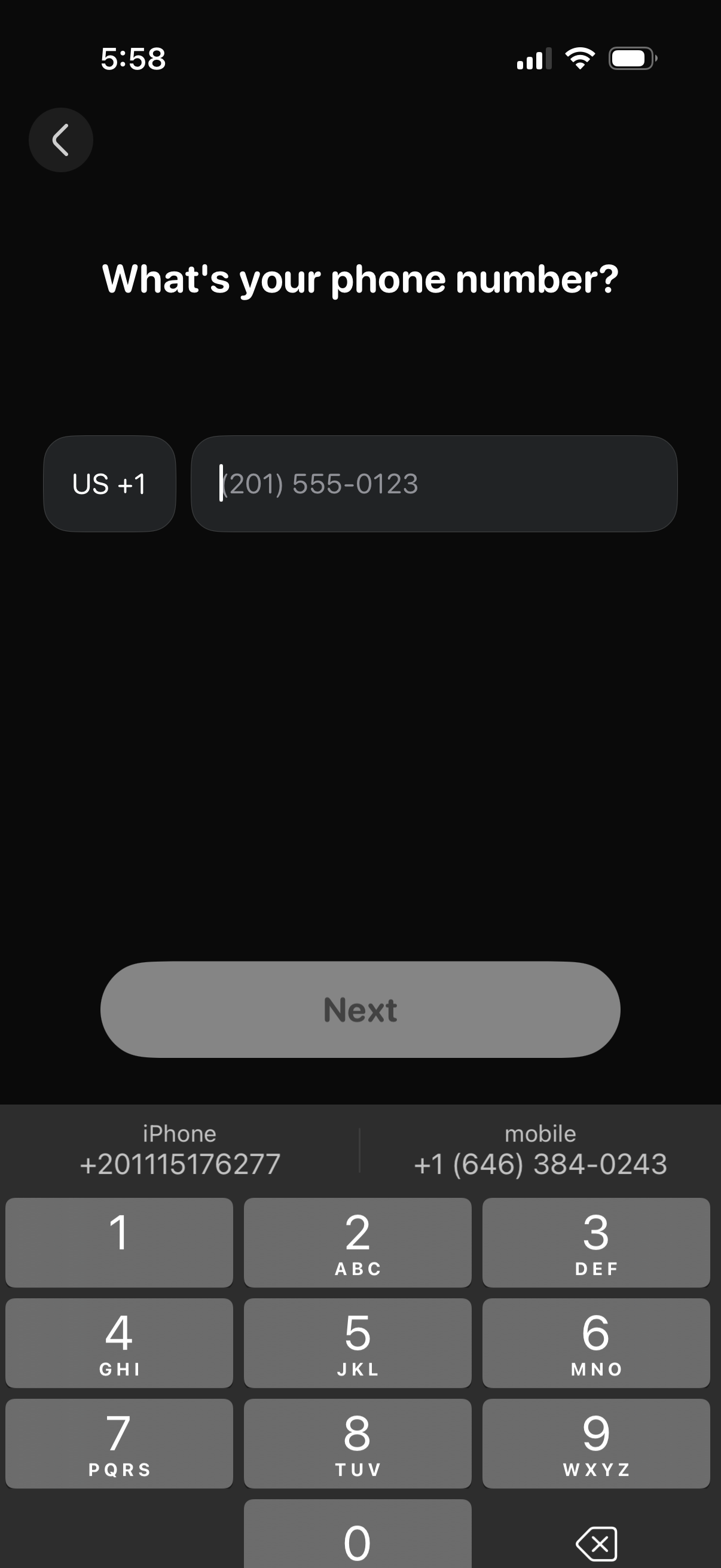This screenshot has height=1568, width=721.
Task: Tap number key 1 on the keypad
Action: [x=119, y=1243]
